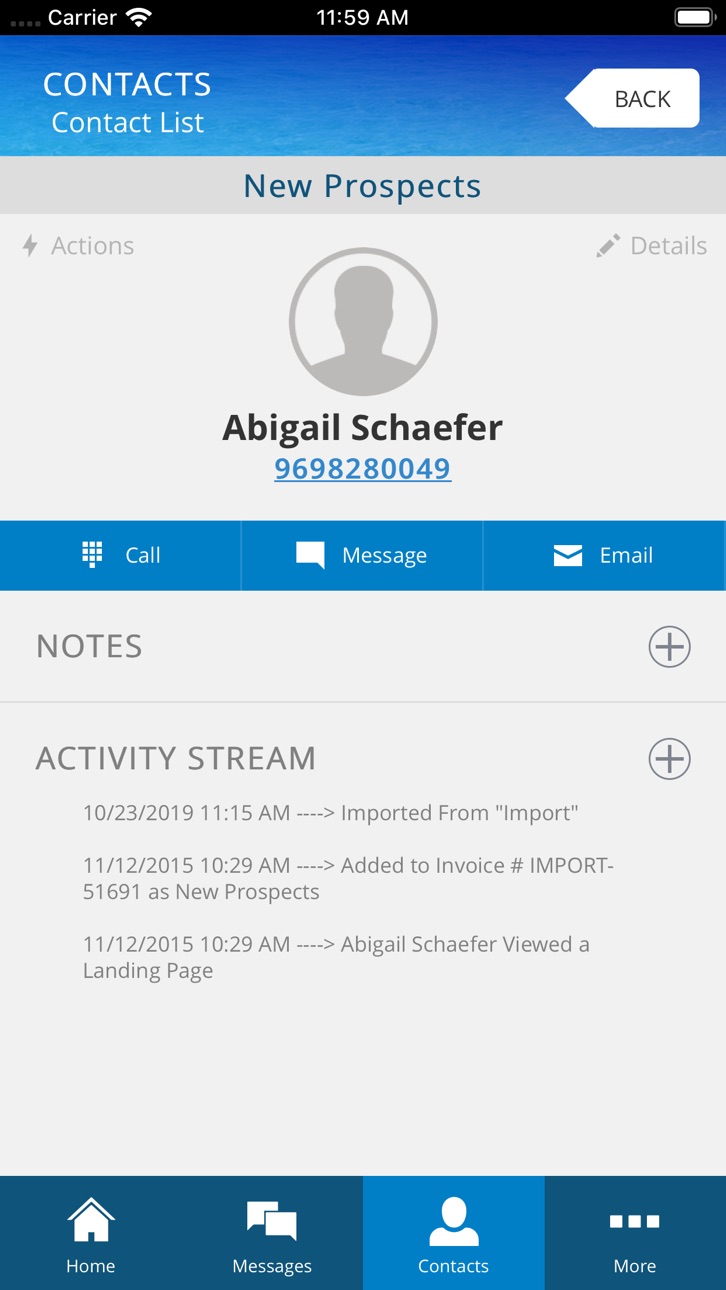The height and width of the screenshot is (1290, 726).
Task: Tap the phone number 9698280049 link
Action: click(x=363, y=468)
